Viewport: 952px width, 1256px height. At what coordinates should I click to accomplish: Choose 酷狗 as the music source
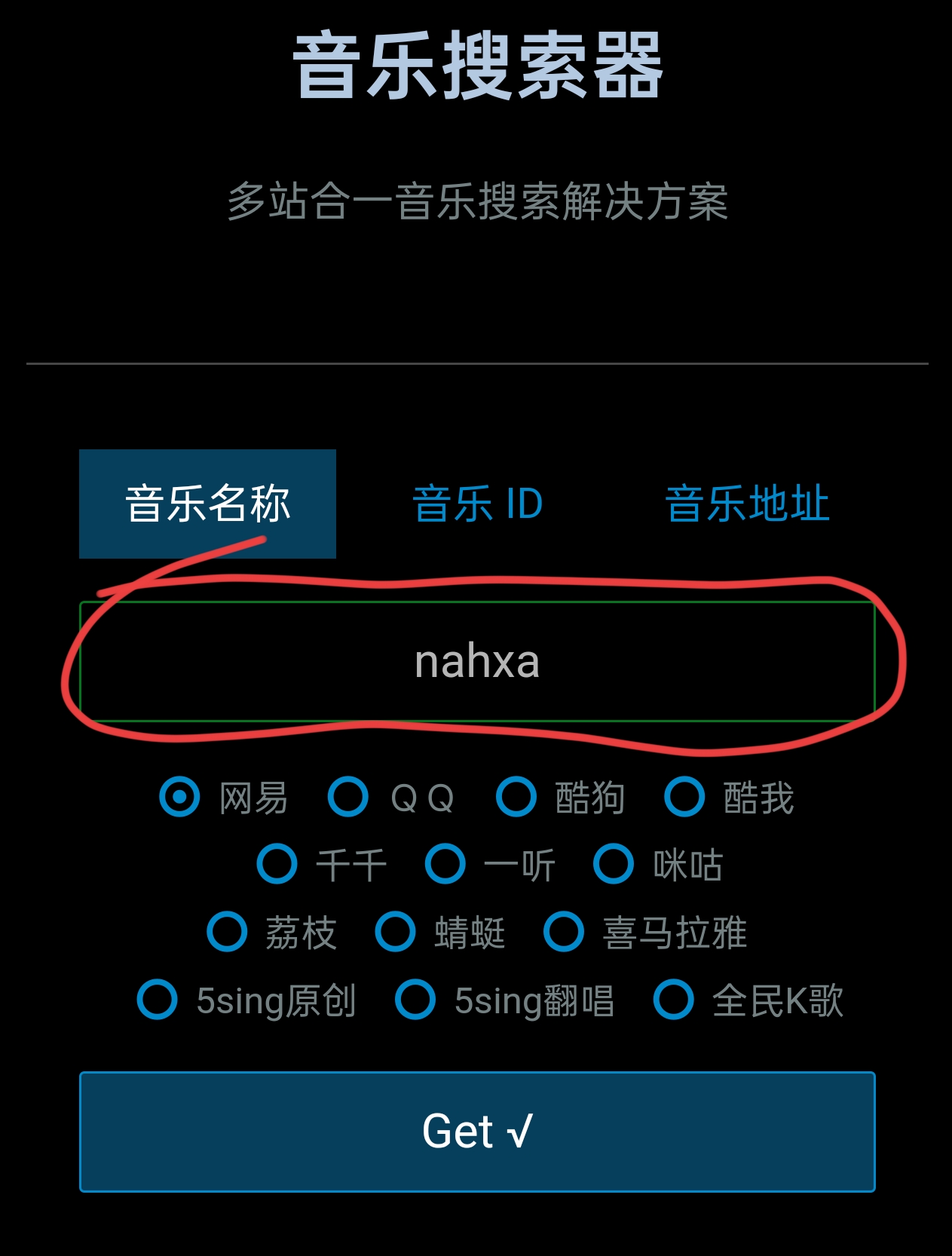pos(516,797)
